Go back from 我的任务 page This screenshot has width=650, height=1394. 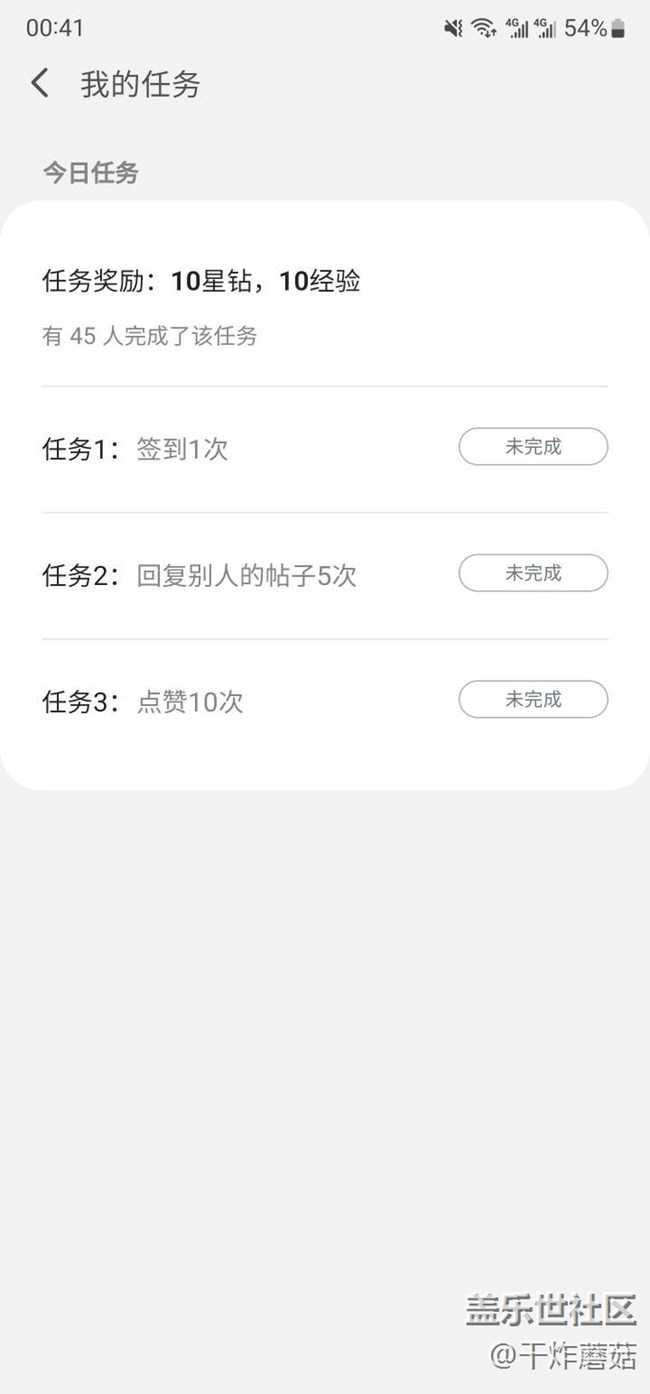point(40,83)
